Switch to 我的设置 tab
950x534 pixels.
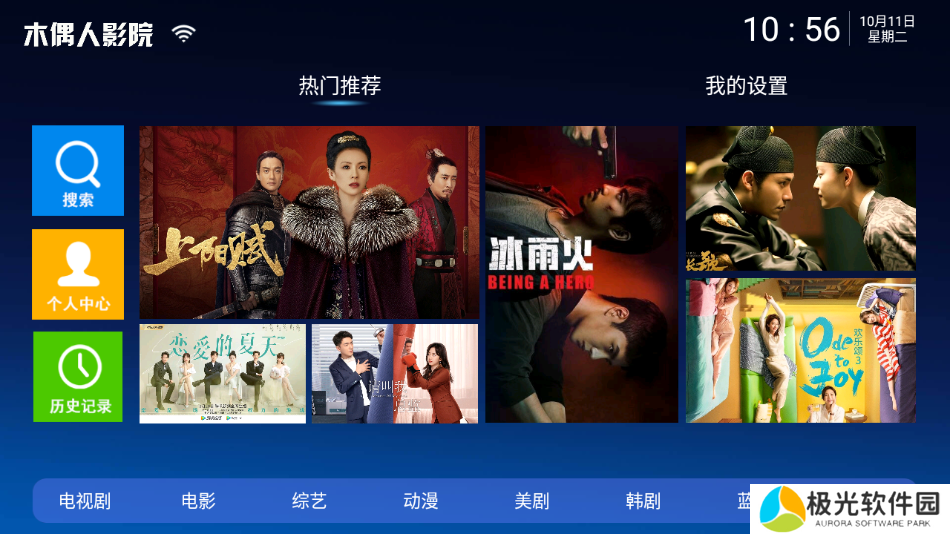746,86
